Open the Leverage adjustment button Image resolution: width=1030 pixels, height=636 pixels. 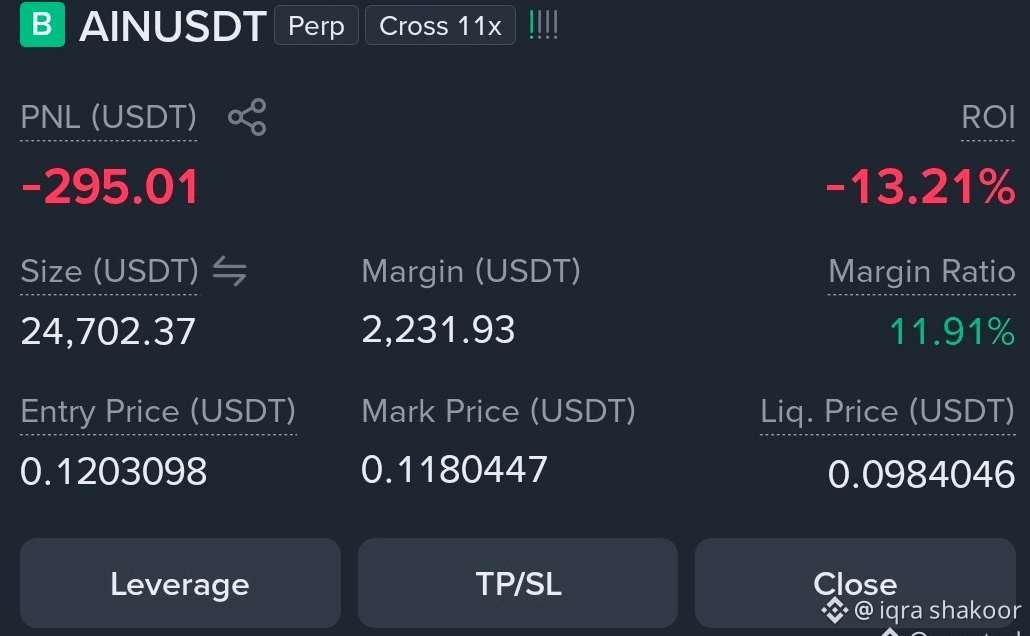pos(180,583)
